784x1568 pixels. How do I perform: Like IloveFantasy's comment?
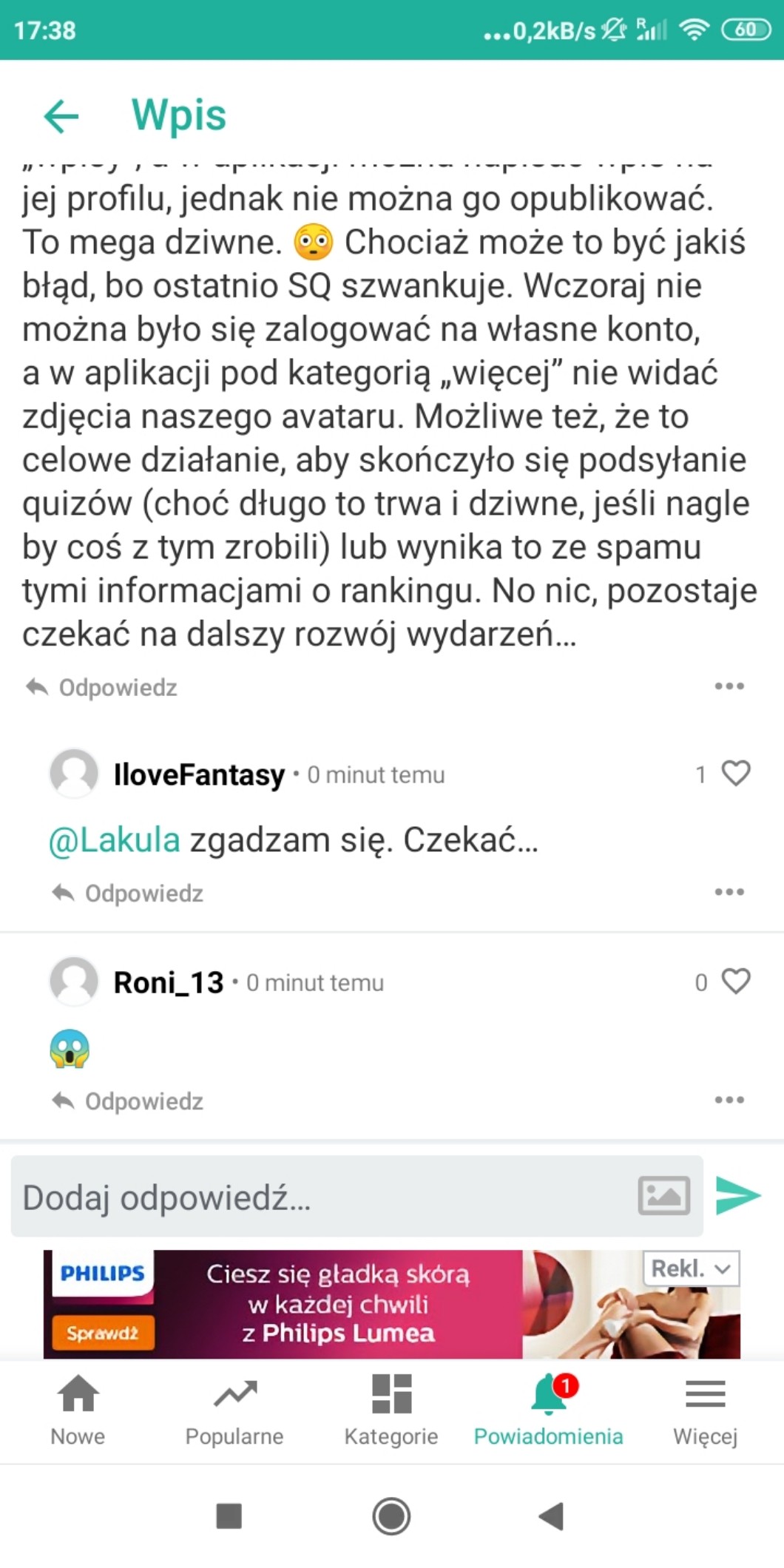pyautogui.click(x=735, y=774)
